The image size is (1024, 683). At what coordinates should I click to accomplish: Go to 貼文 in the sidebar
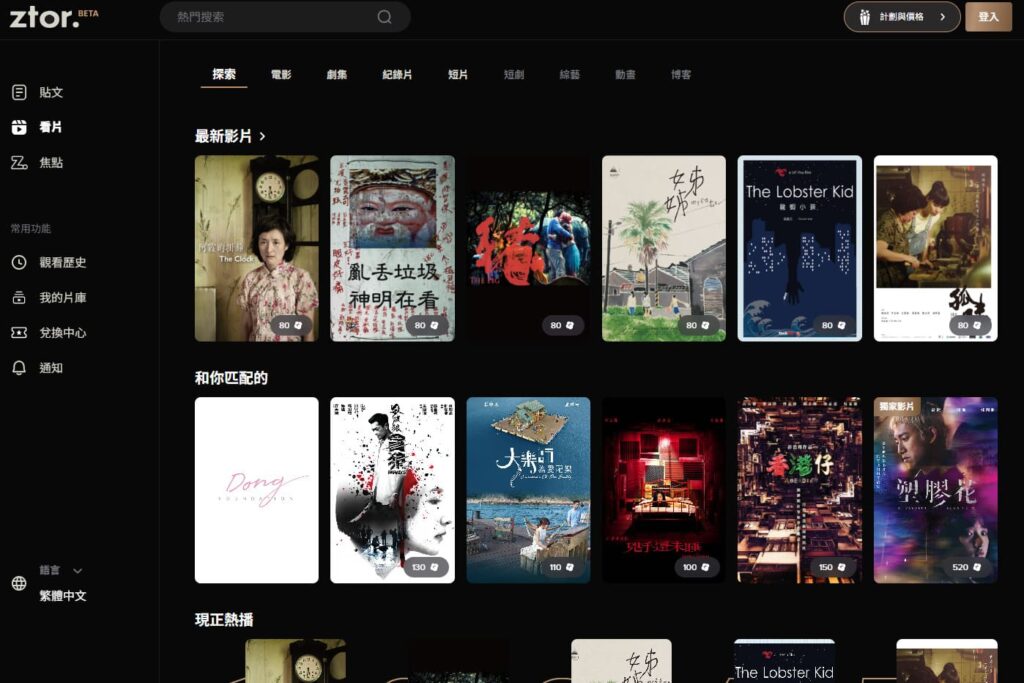coord(50,92)
